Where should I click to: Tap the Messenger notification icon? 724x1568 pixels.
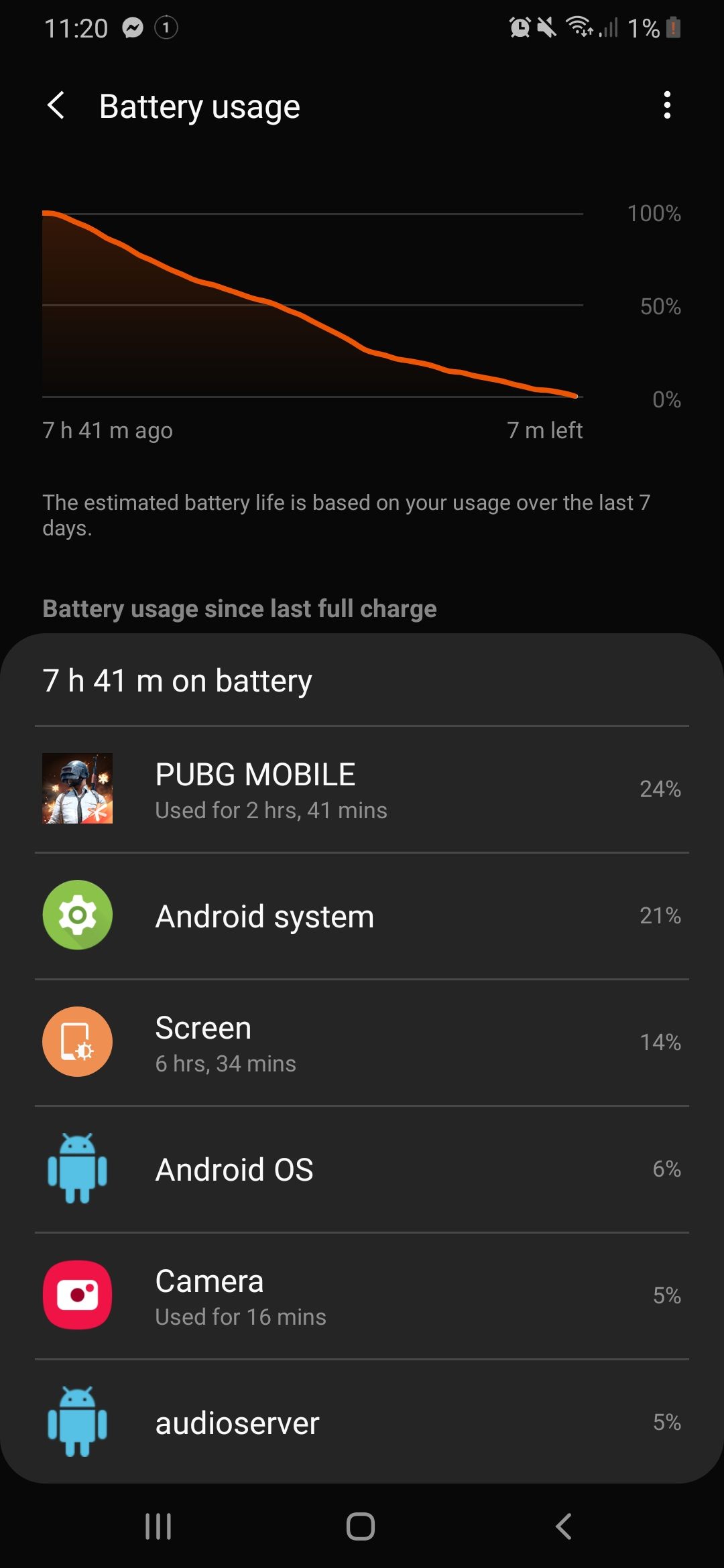tap(133, 27)
